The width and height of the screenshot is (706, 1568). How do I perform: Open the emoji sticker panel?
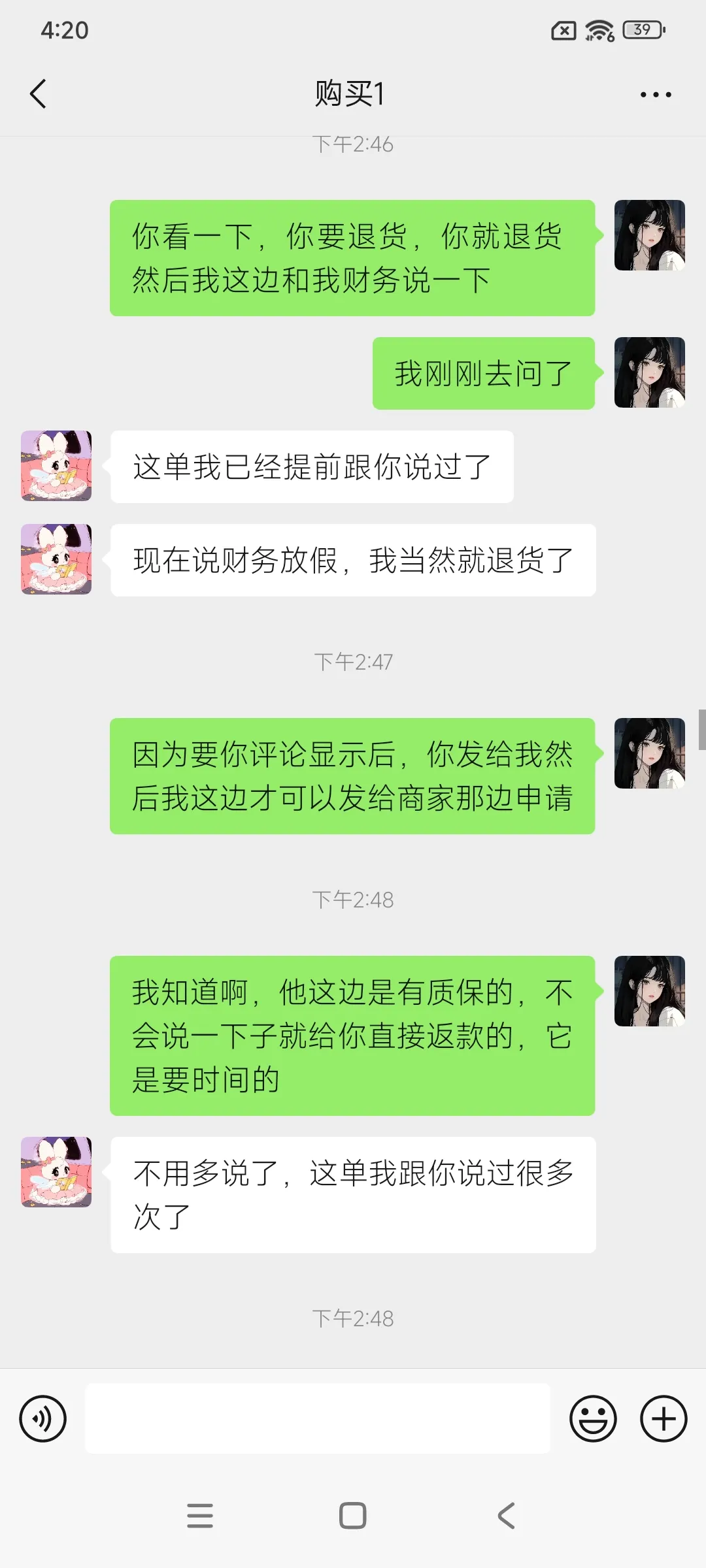coord(593,1419)
